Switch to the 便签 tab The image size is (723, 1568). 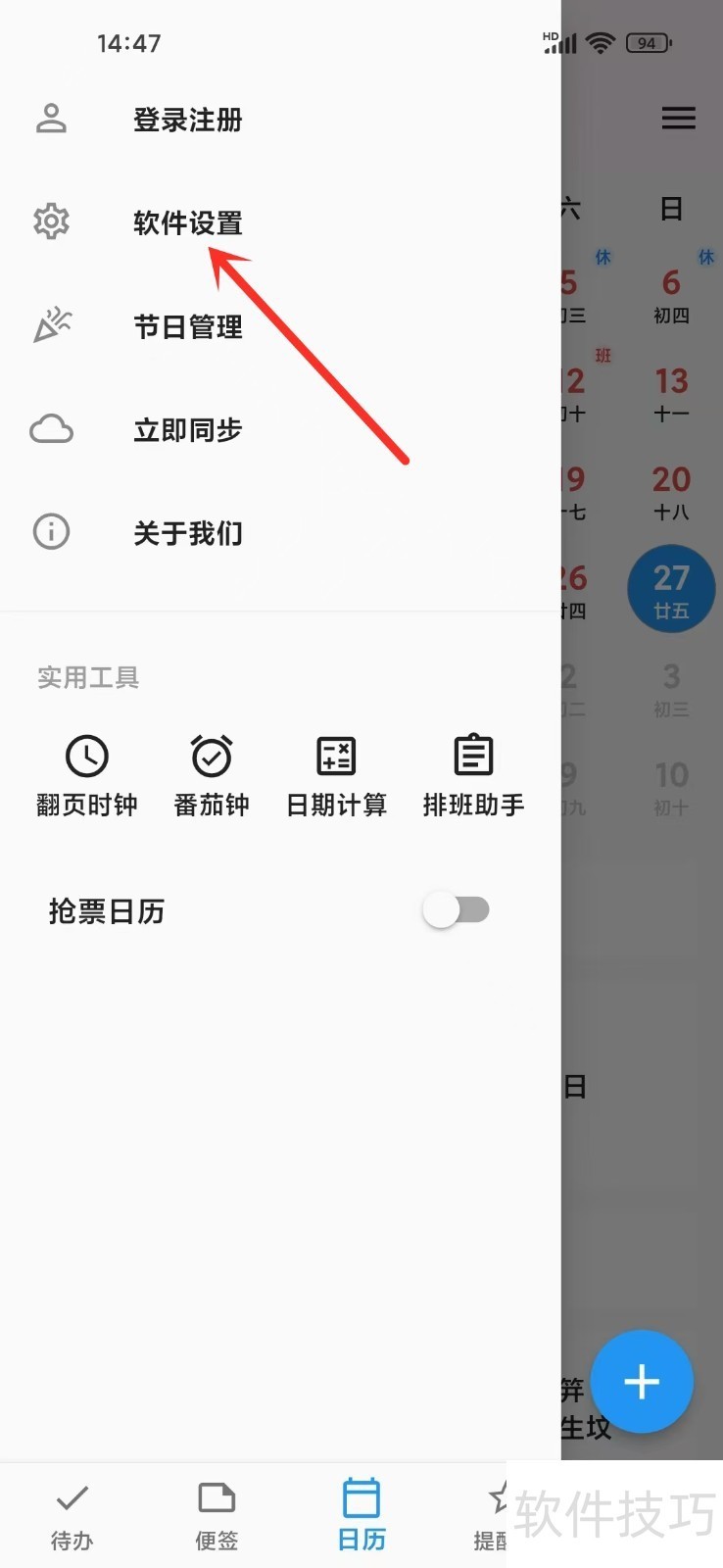(217, 1515)
